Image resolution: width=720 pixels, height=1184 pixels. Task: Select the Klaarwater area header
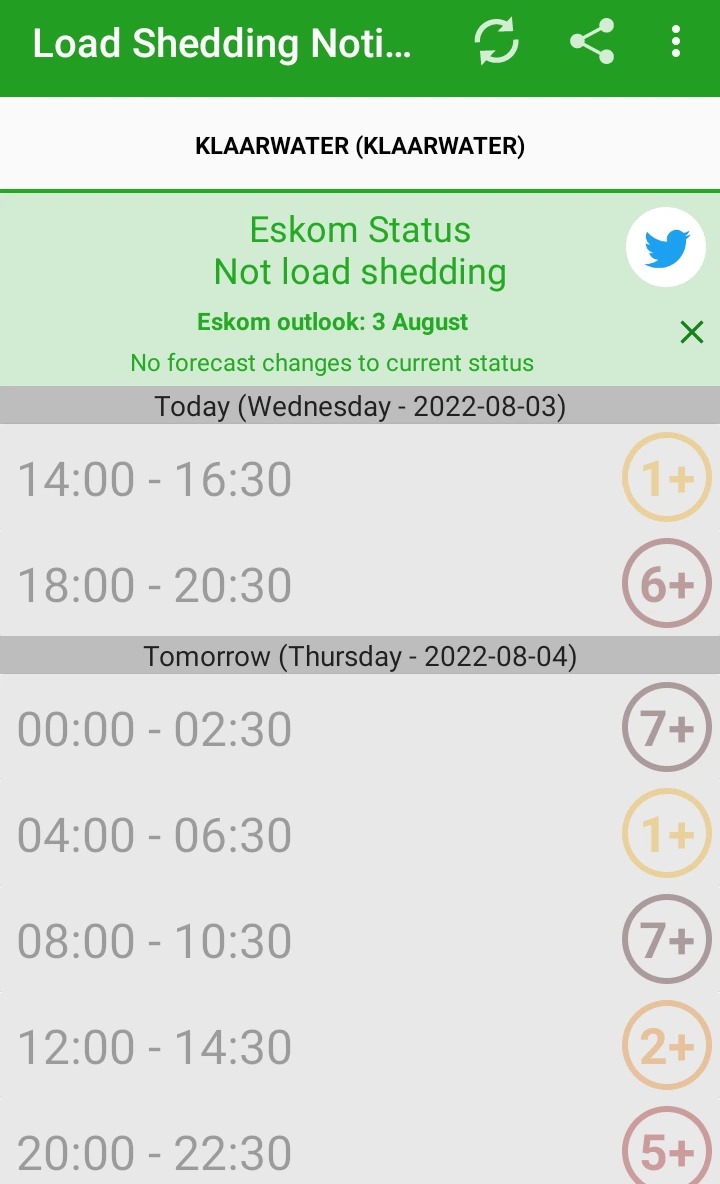pos(360,145)
